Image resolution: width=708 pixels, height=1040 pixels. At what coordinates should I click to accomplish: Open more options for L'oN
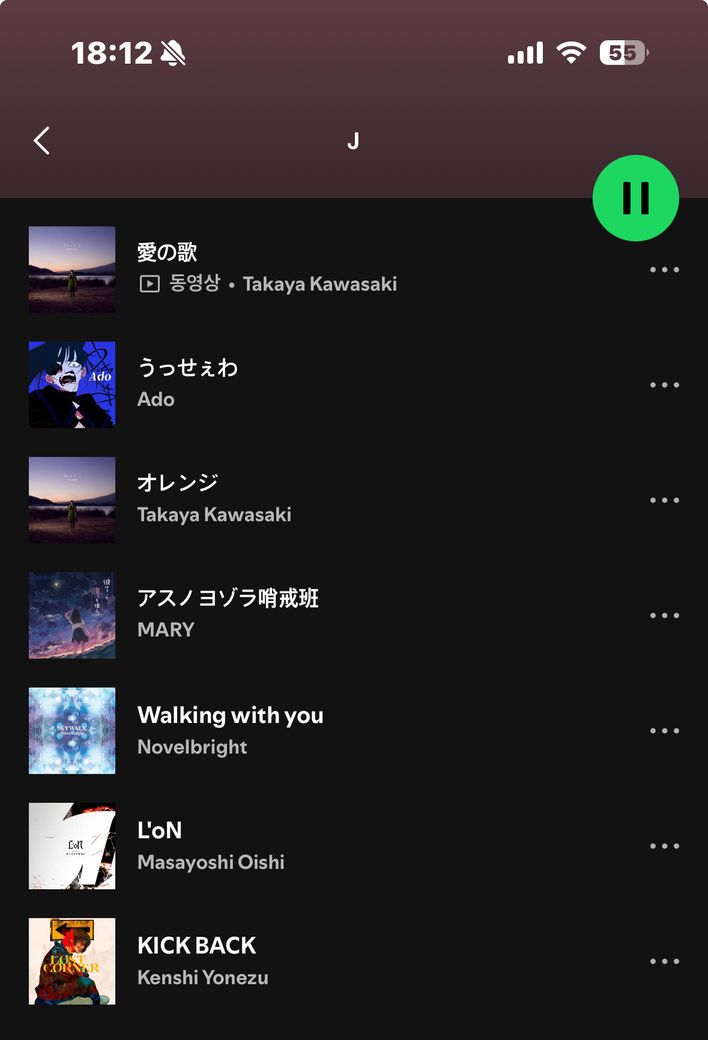664,846
